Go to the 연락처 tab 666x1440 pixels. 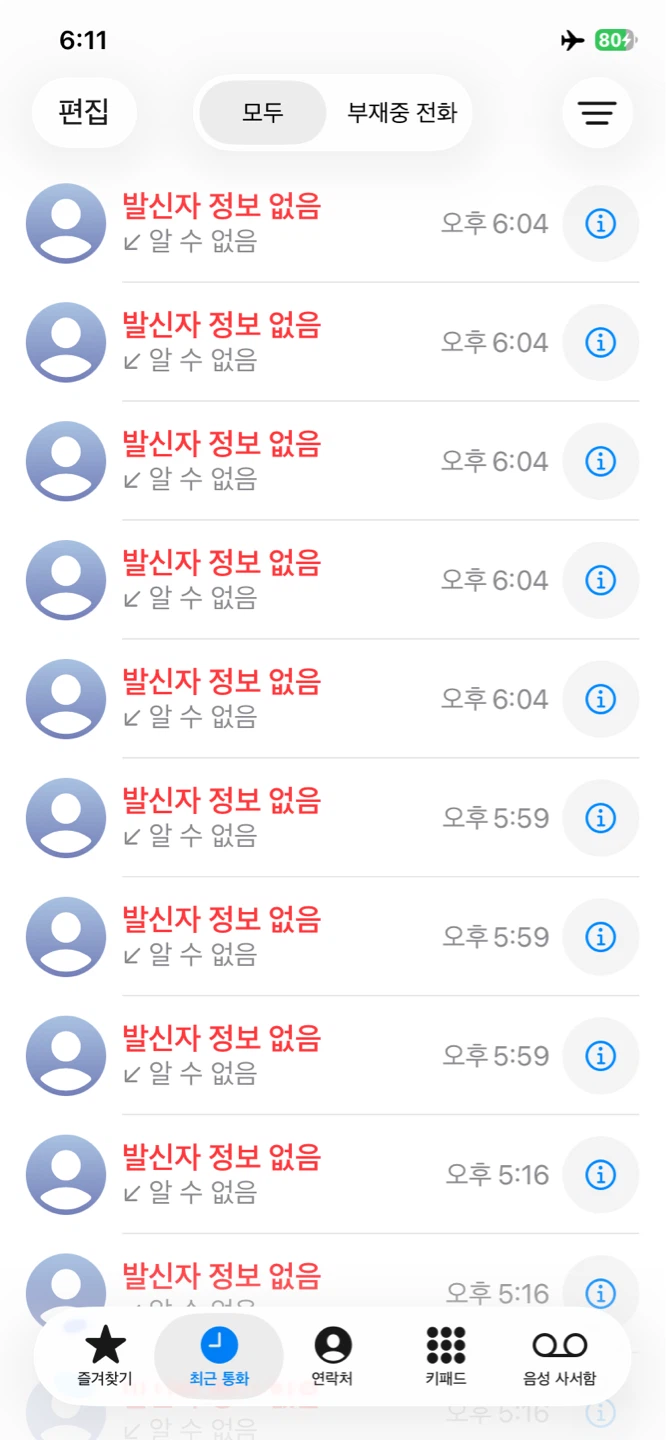click(x=332, y=1356)
